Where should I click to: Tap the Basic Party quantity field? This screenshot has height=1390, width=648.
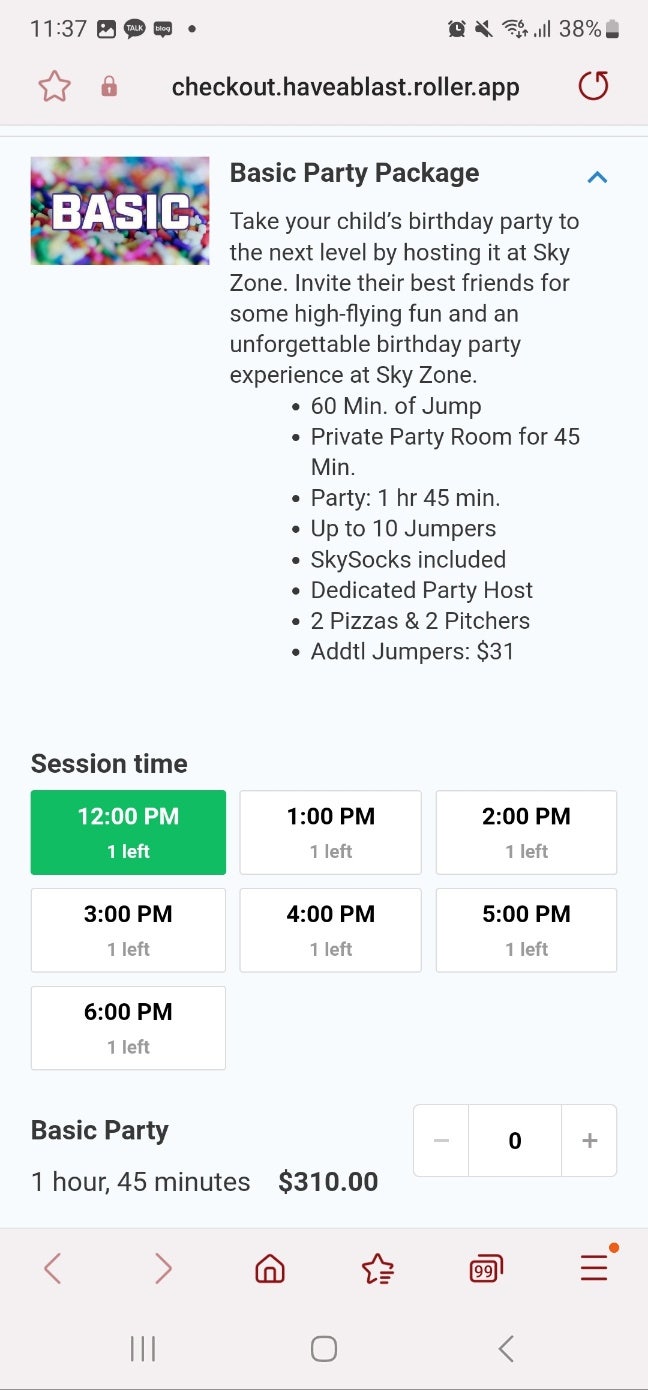click(x=514, y=1141)
